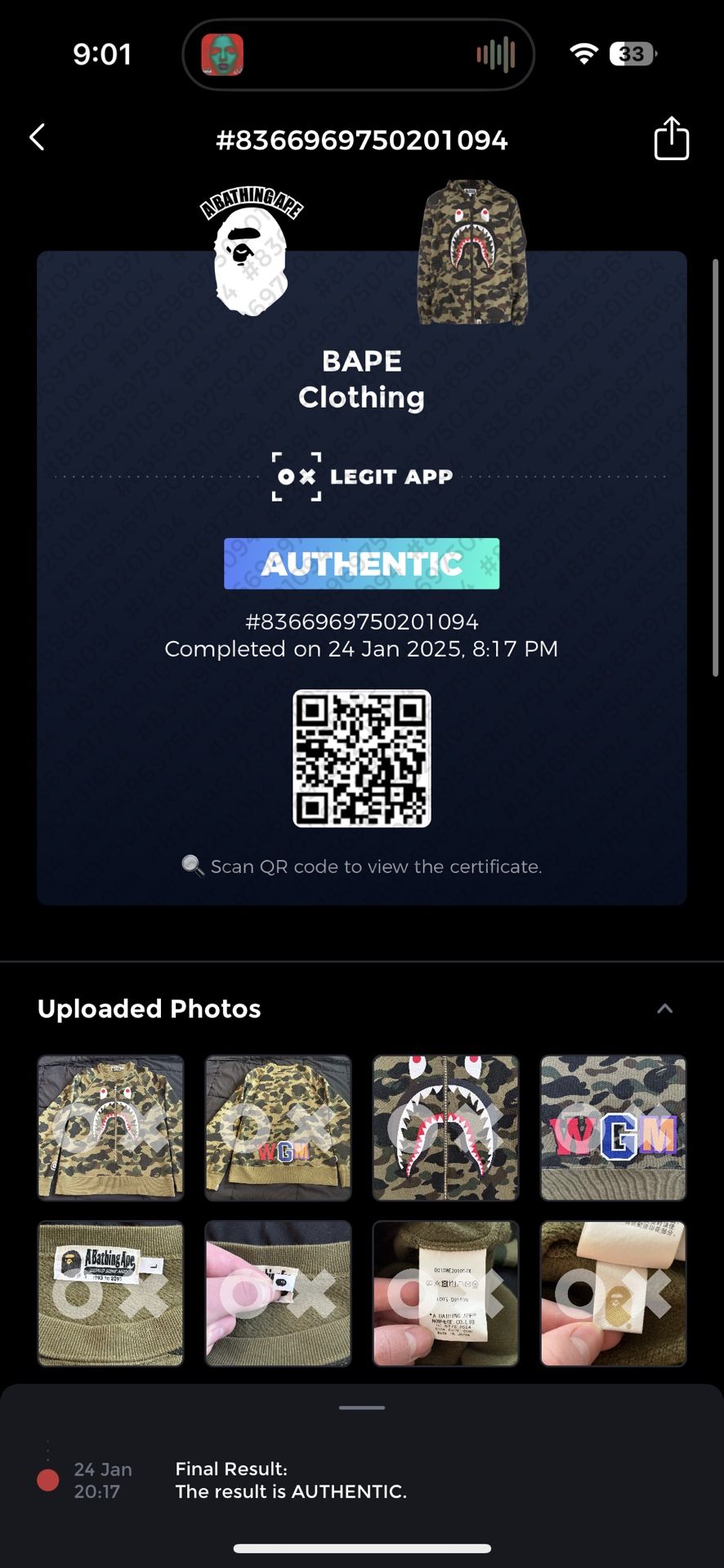Expand the bottom sheet drag handle
Image resolution: width=724 pixels, height=1568 pixels.
click(x=361, y=1408)
